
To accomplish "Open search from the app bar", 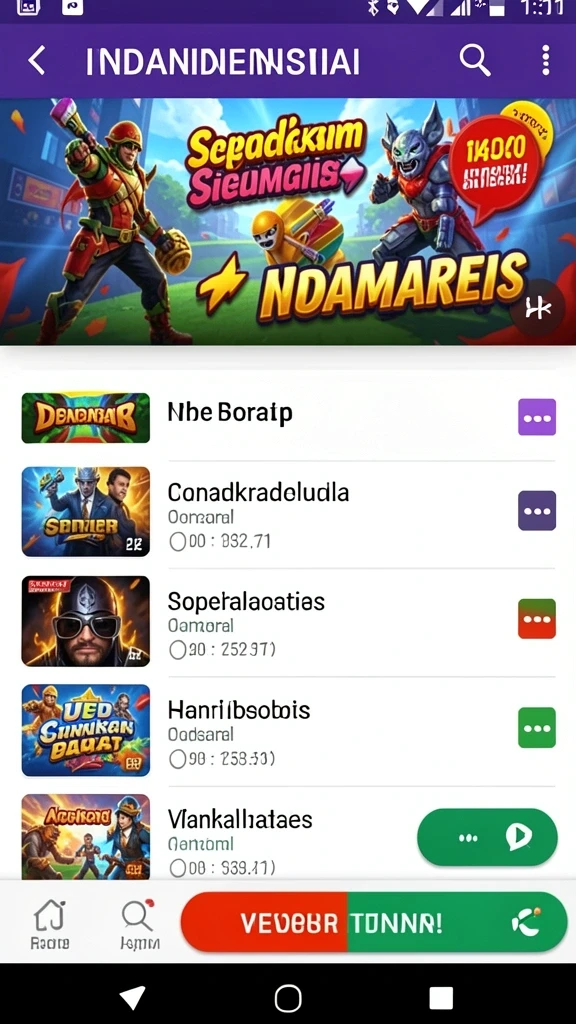I will point(475,61).
